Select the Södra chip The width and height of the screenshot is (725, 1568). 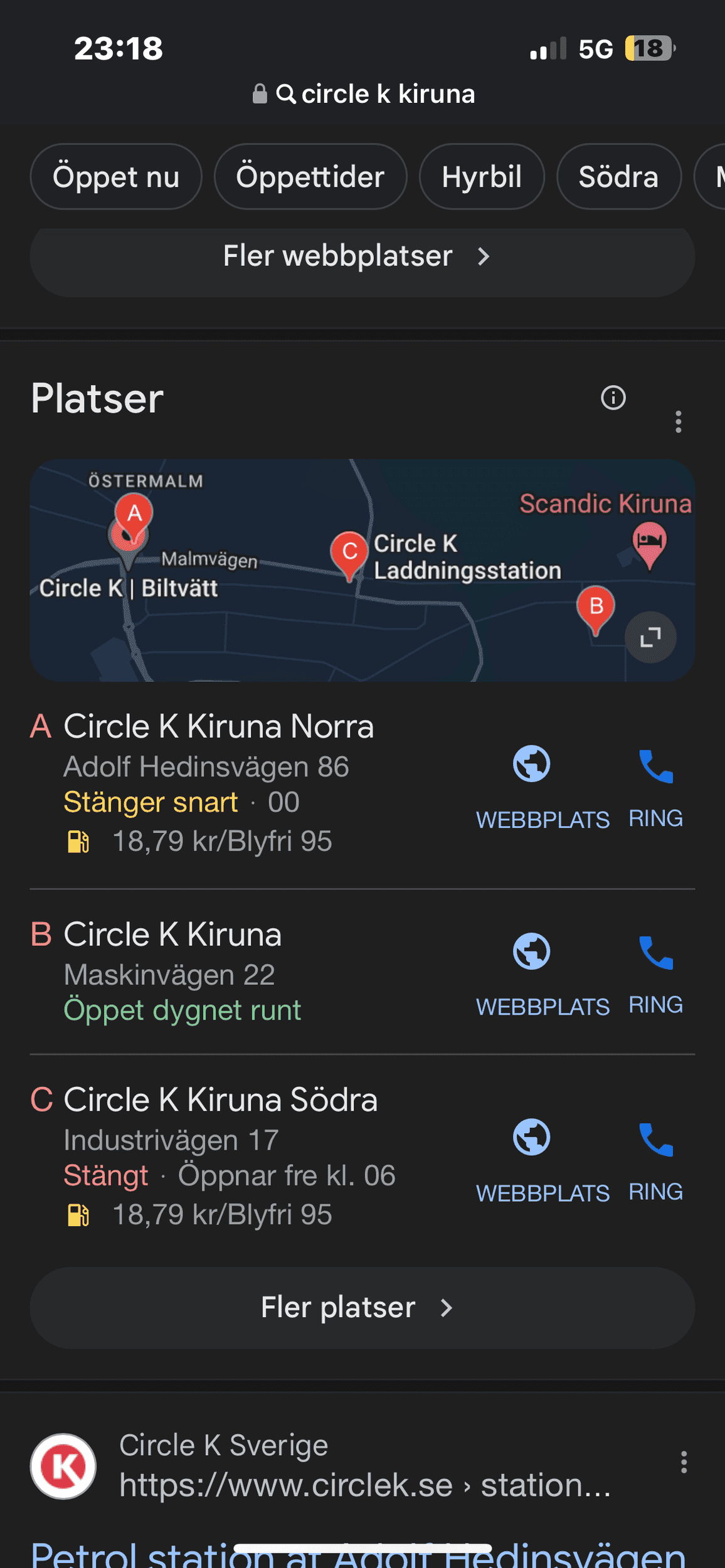tap(618, 177)
